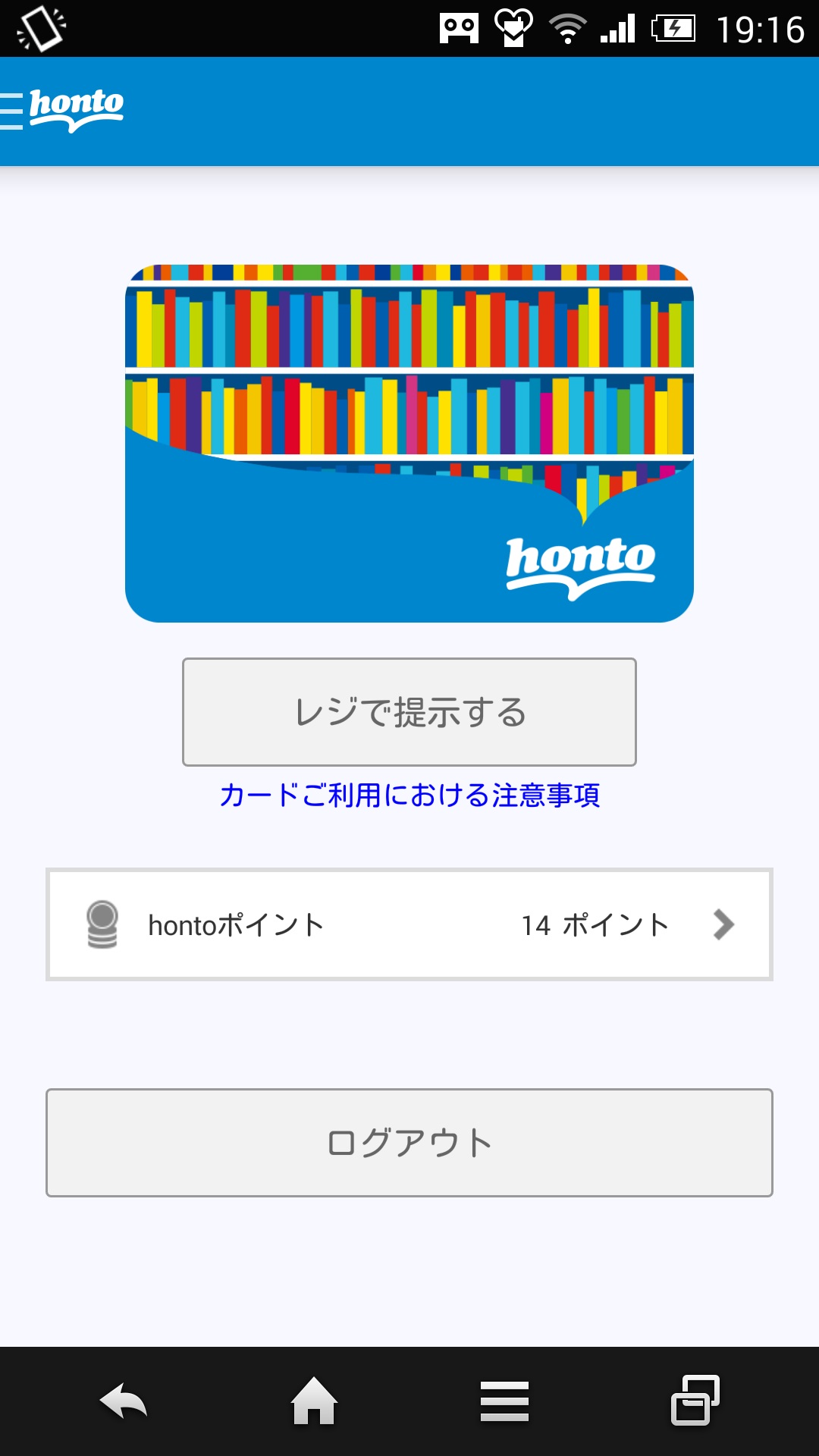Screen dimensions: 819x1456
Task: Return to the Android home screen
Action: [x=314, y=1401]
